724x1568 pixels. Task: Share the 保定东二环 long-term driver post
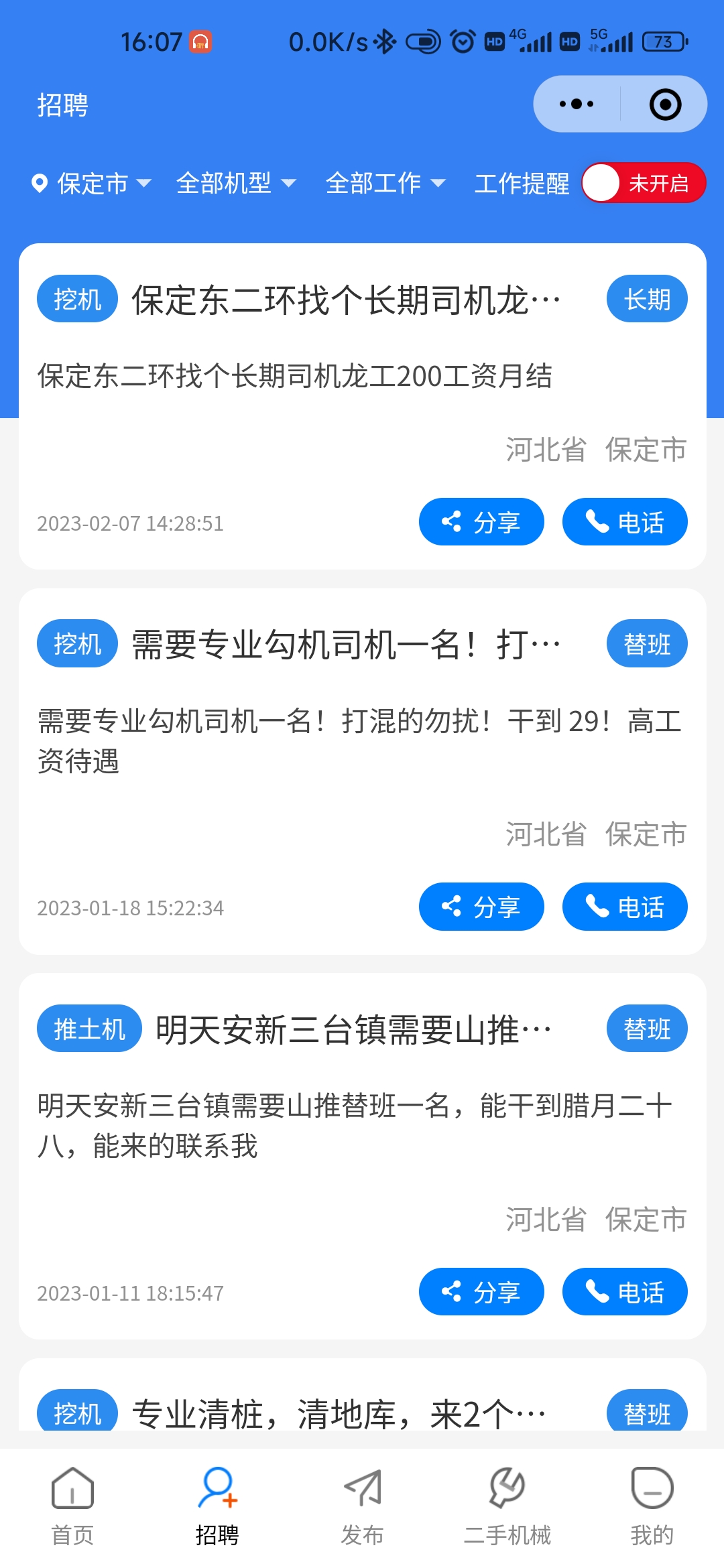[481, 522]
